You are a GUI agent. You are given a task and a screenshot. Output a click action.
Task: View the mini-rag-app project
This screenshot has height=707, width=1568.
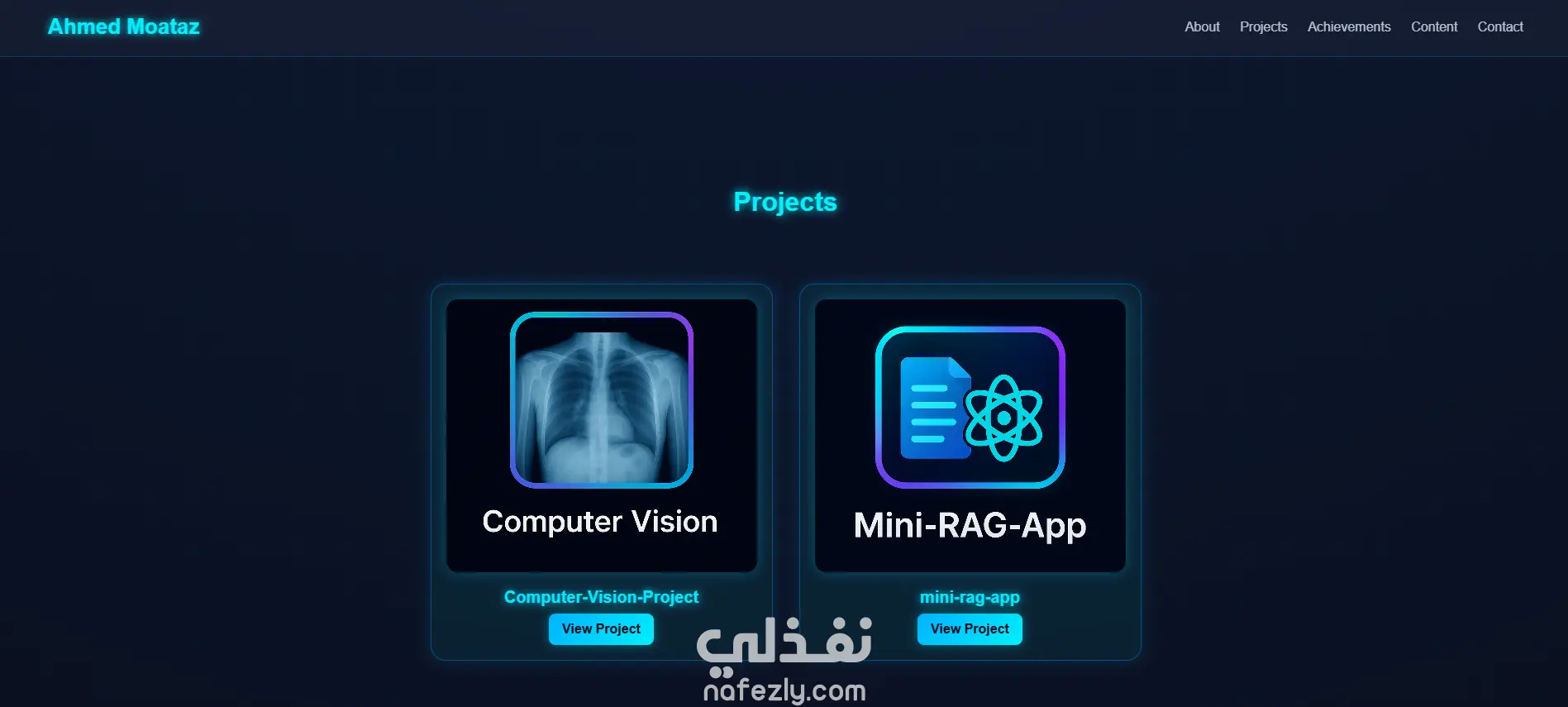[x=969, y=628]
